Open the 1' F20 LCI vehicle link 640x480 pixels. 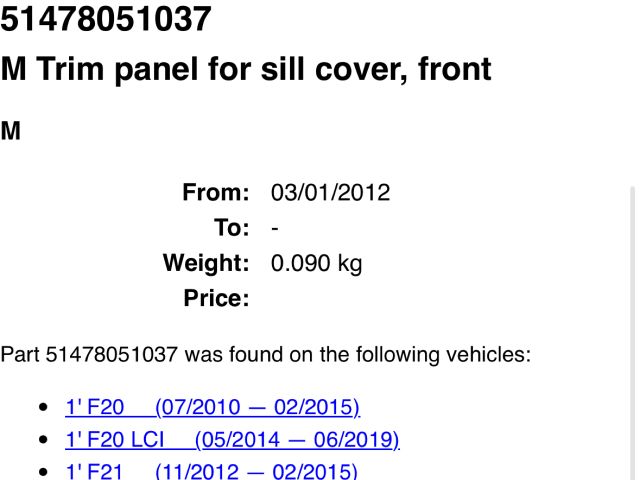click(232, 440)
